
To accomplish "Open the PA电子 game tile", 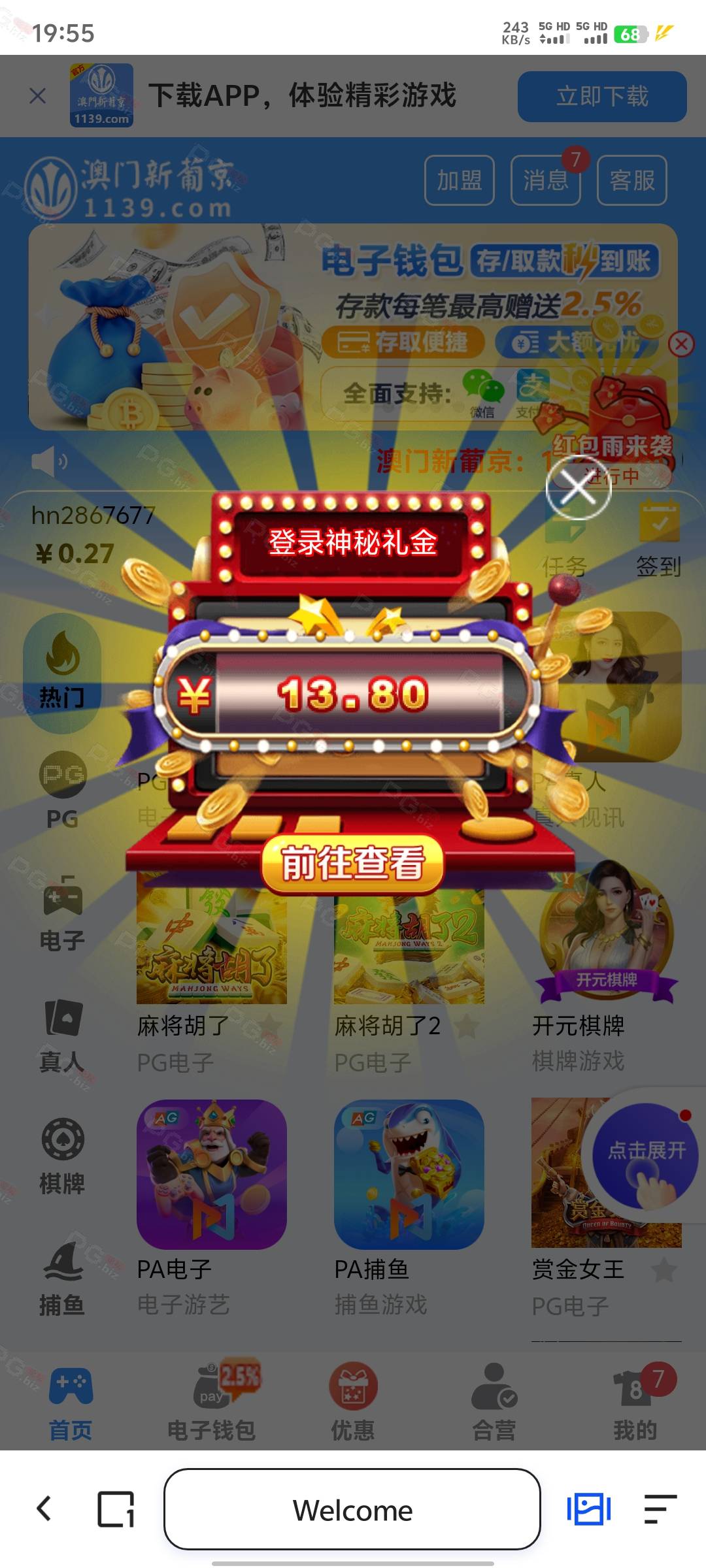I will pyautogui.click(x=211, y=1175).
